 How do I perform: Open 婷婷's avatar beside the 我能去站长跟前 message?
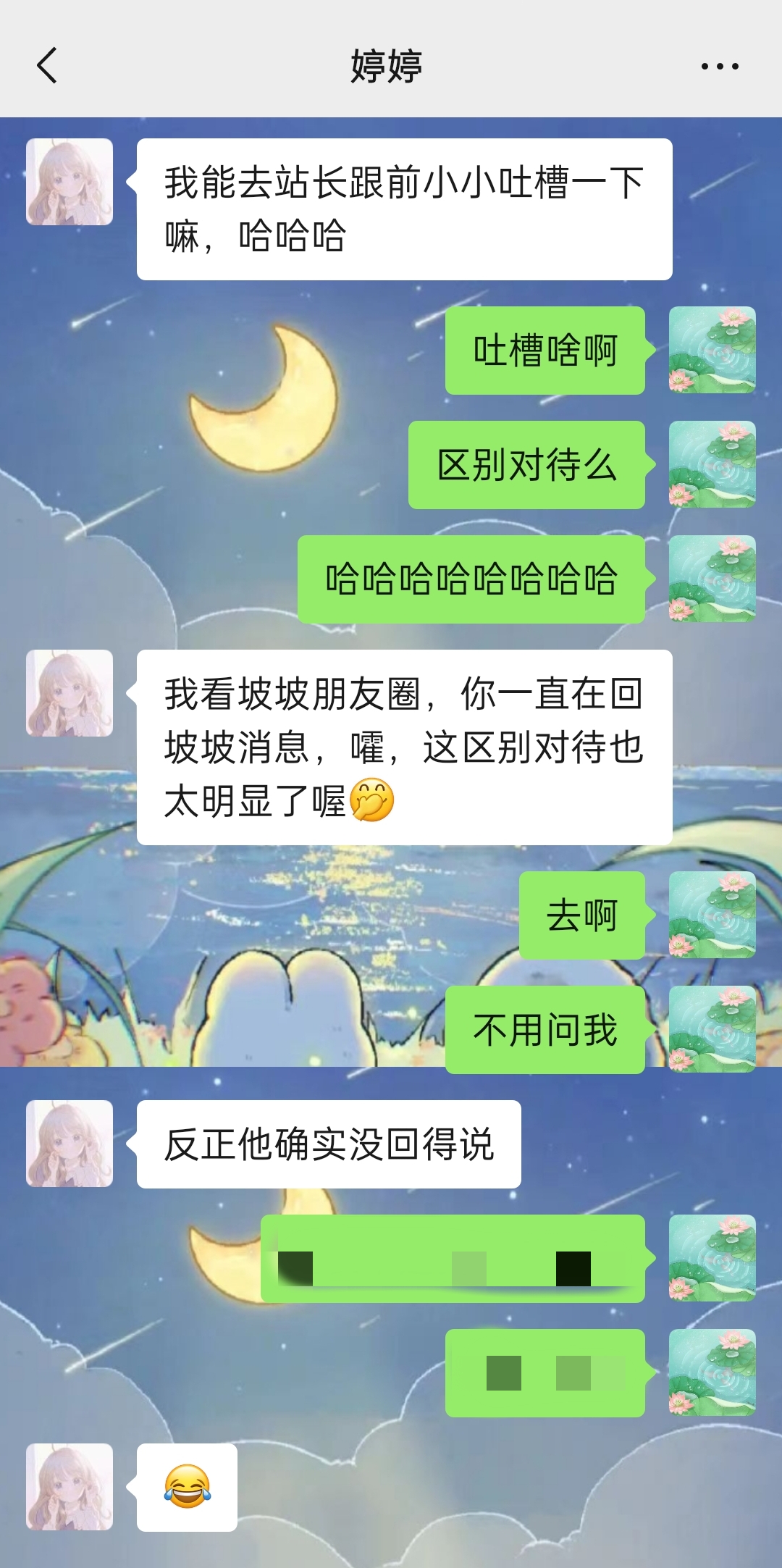pos(70,182)
